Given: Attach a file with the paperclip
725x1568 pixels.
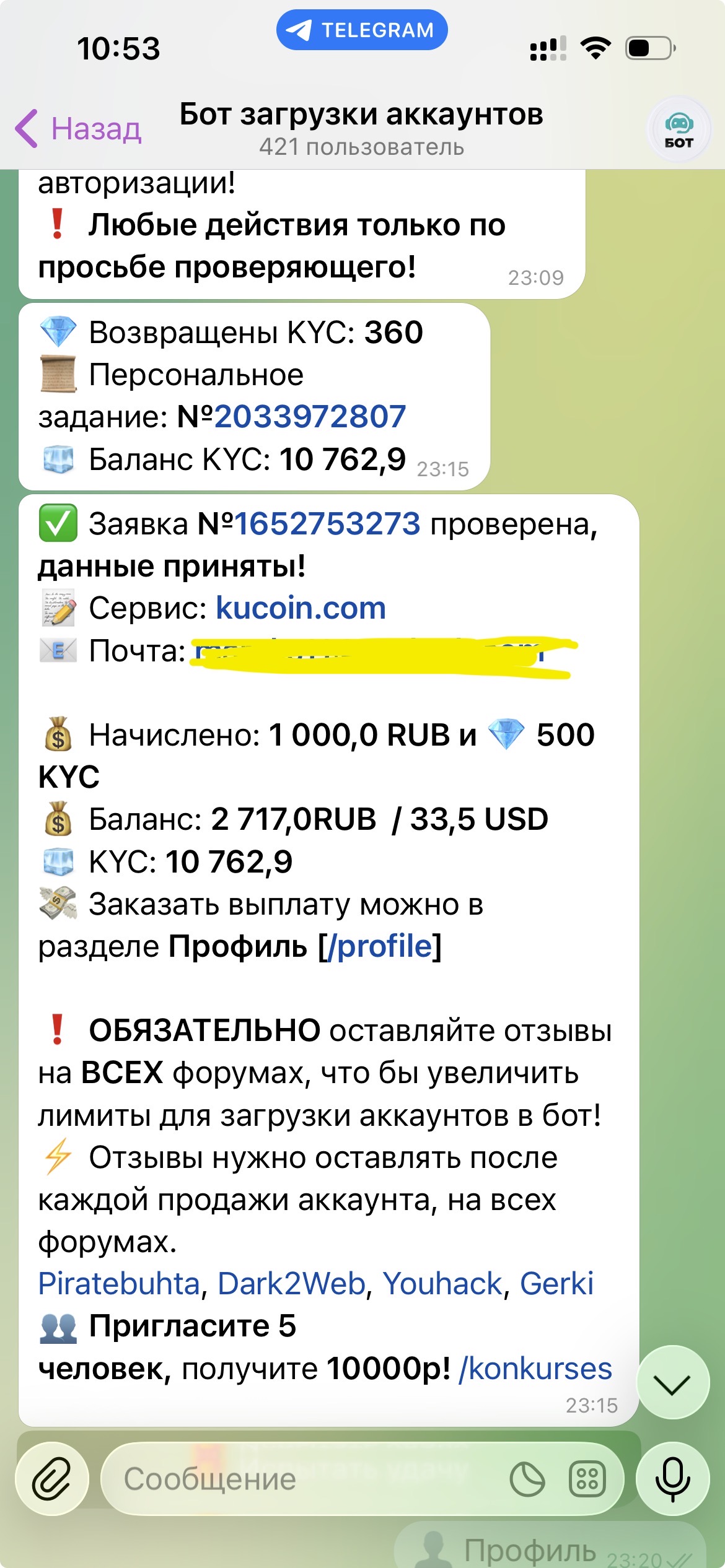Looking at the screenshot, I should (x=52, y=1479).
